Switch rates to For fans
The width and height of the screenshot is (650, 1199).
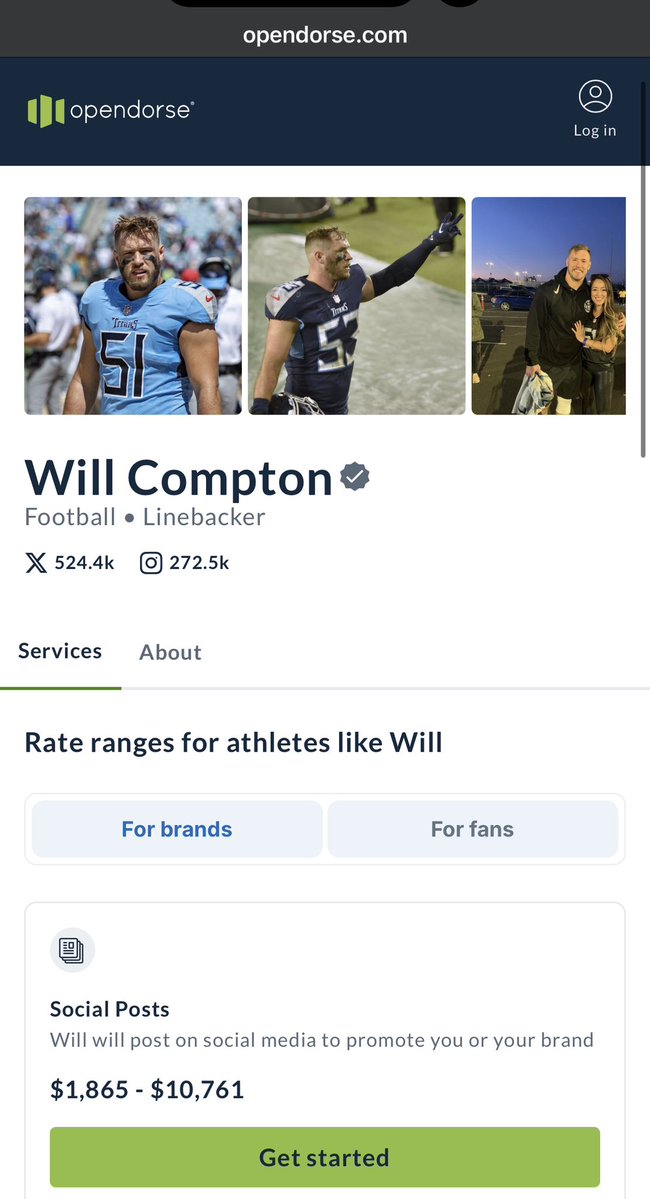(473, 829)
